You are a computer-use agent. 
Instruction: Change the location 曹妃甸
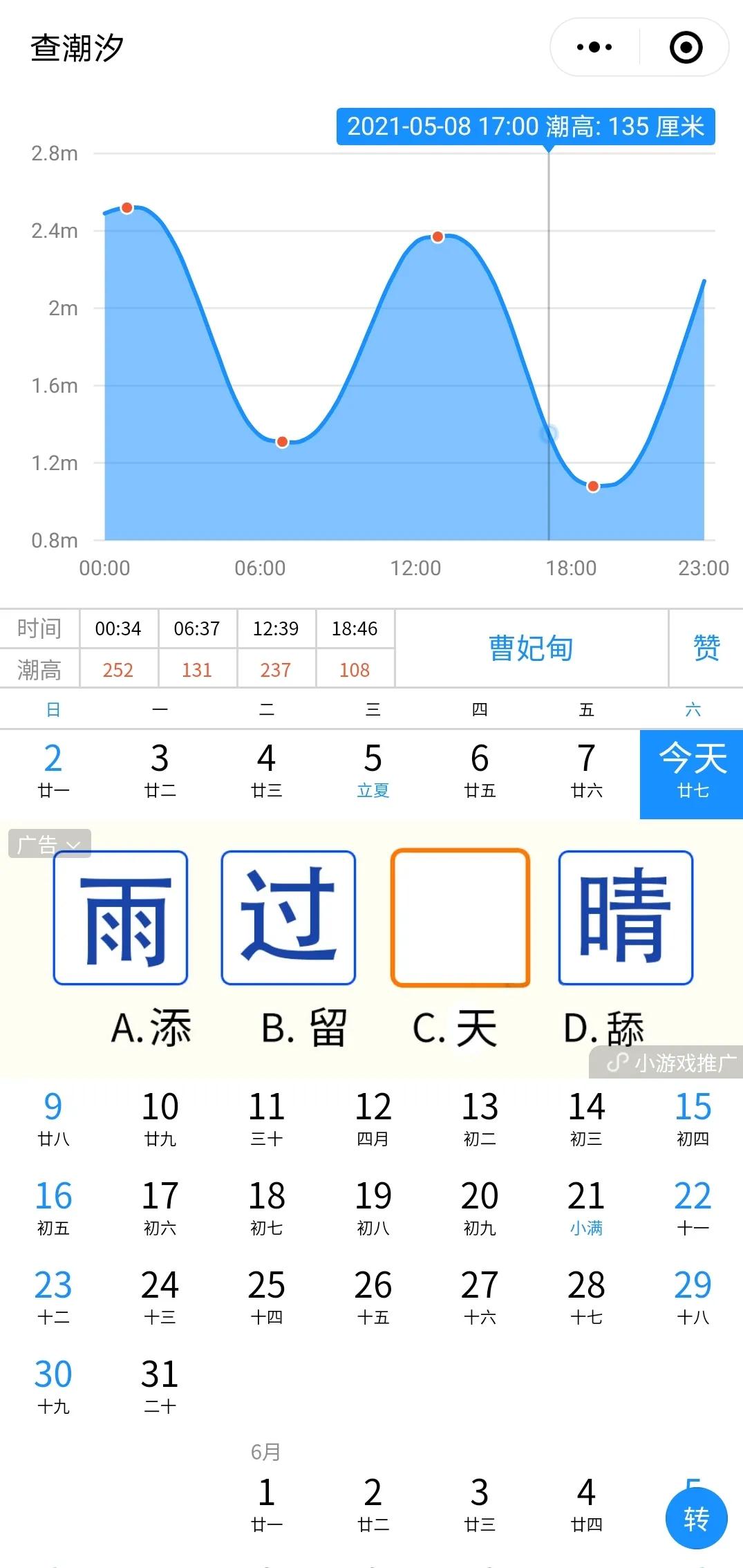[531, 648]
